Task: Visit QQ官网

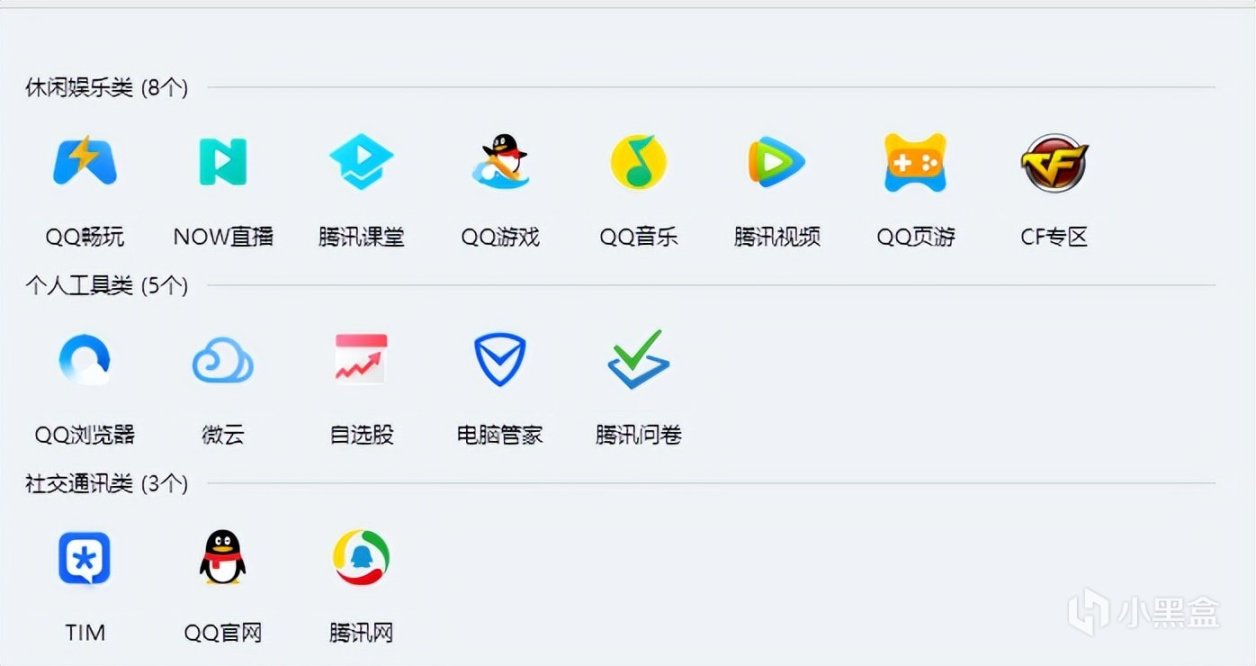Action: (223, 559)
